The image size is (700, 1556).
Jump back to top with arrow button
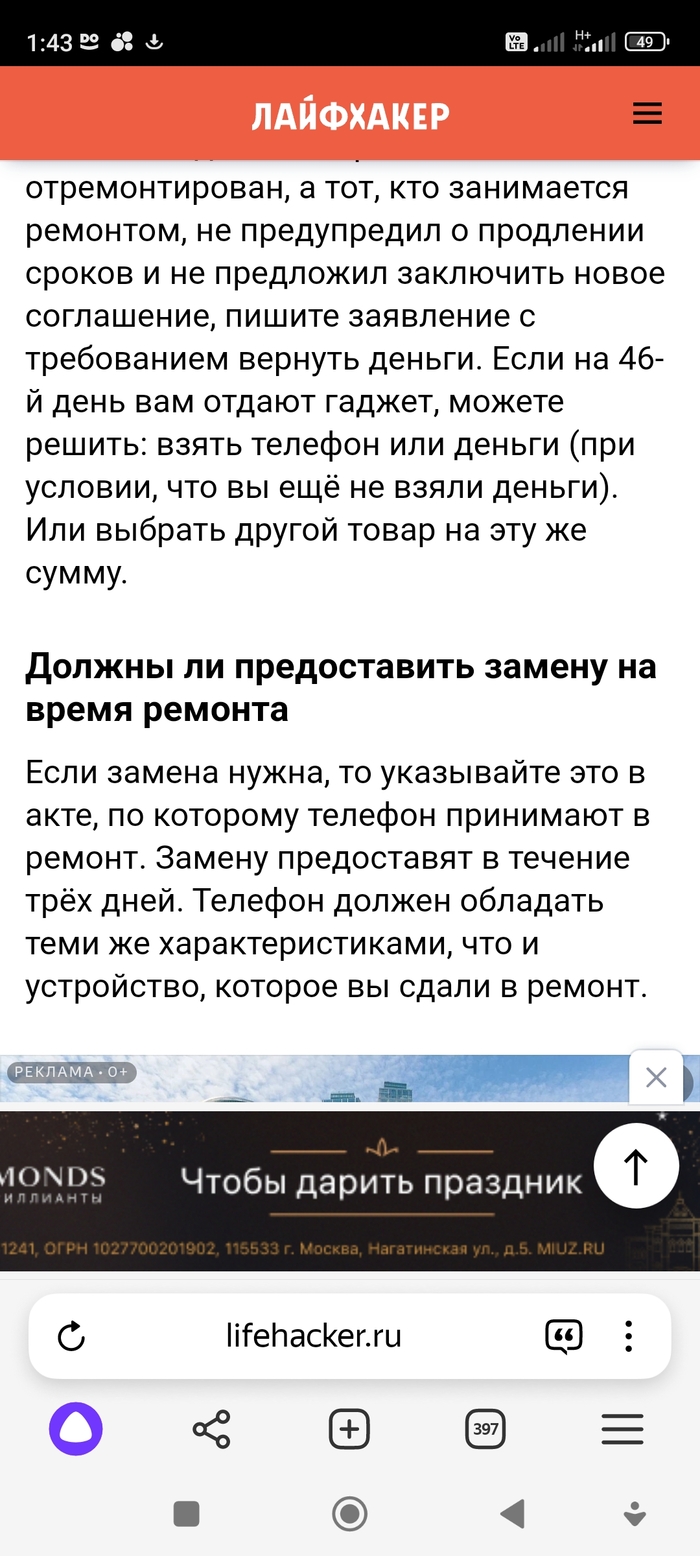coord(636,1166)
